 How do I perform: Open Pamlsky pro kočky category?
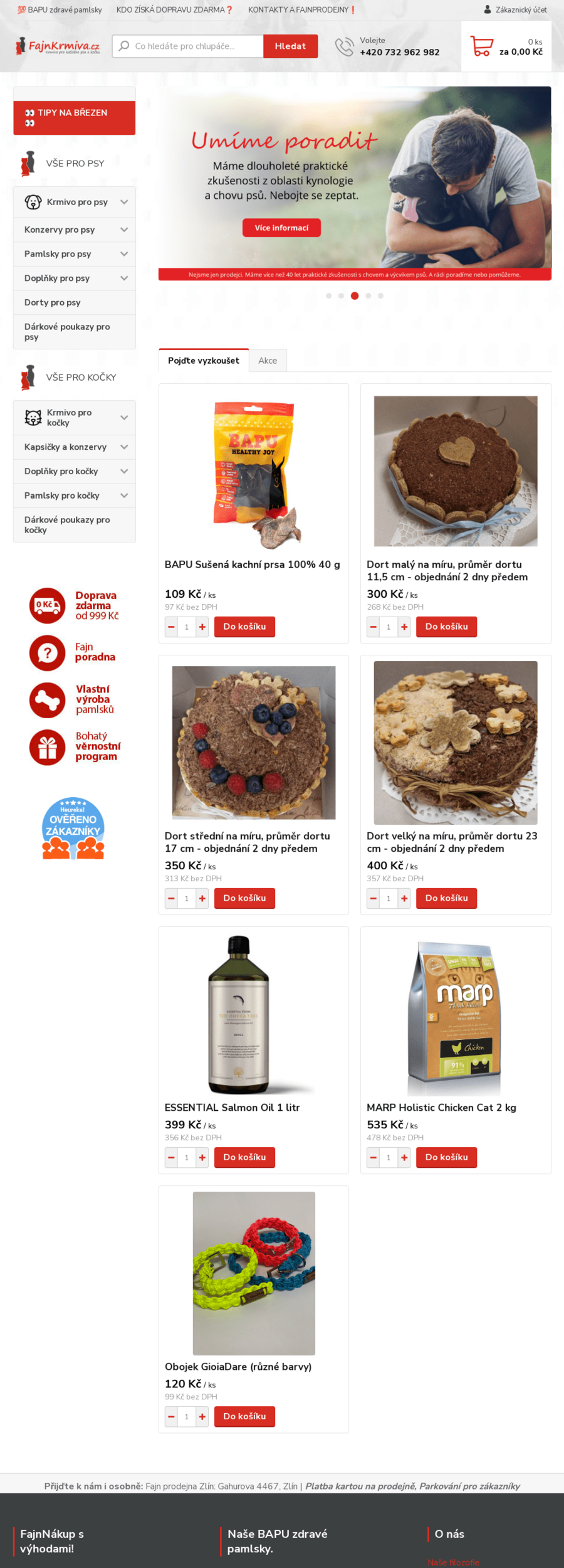tap(61, 495)
